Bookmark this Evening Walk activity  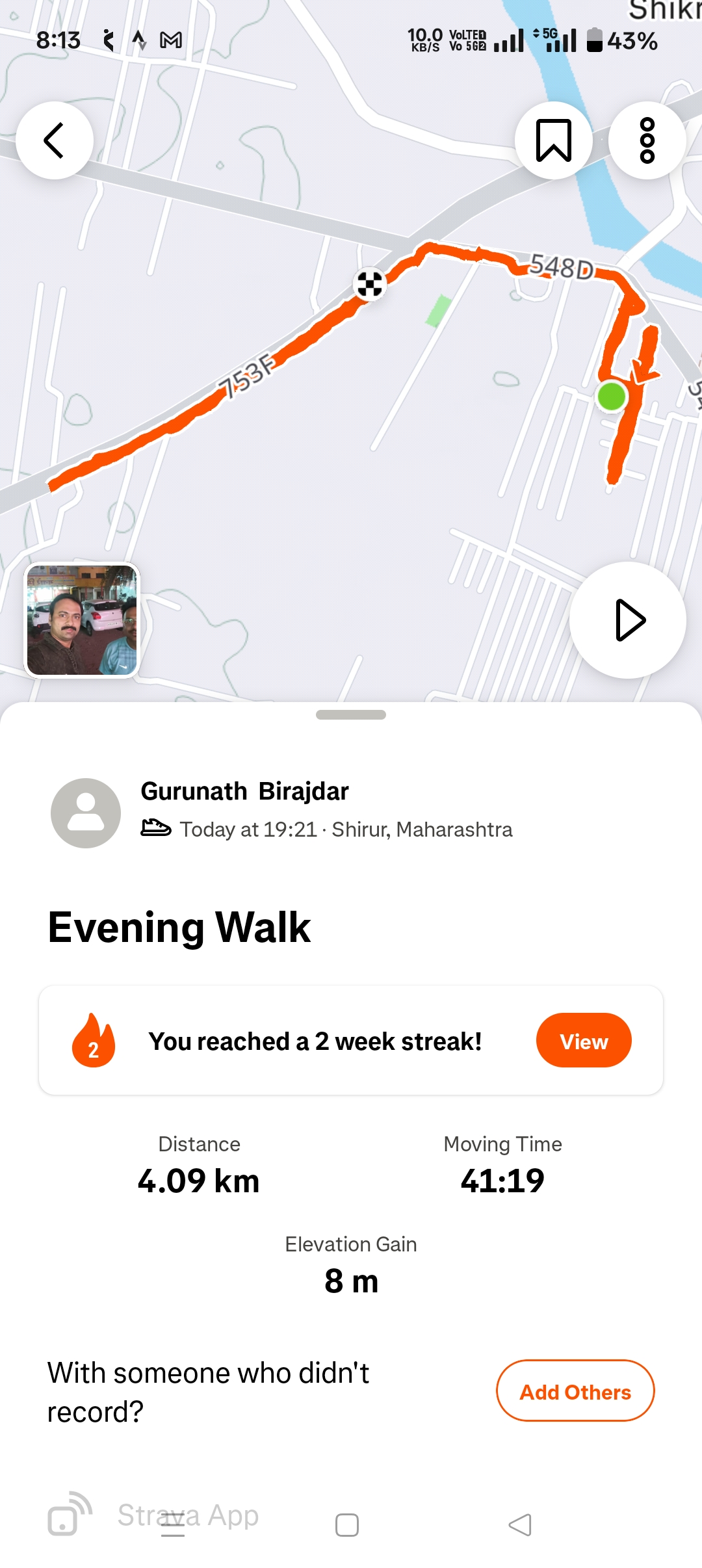click(553, 140)
